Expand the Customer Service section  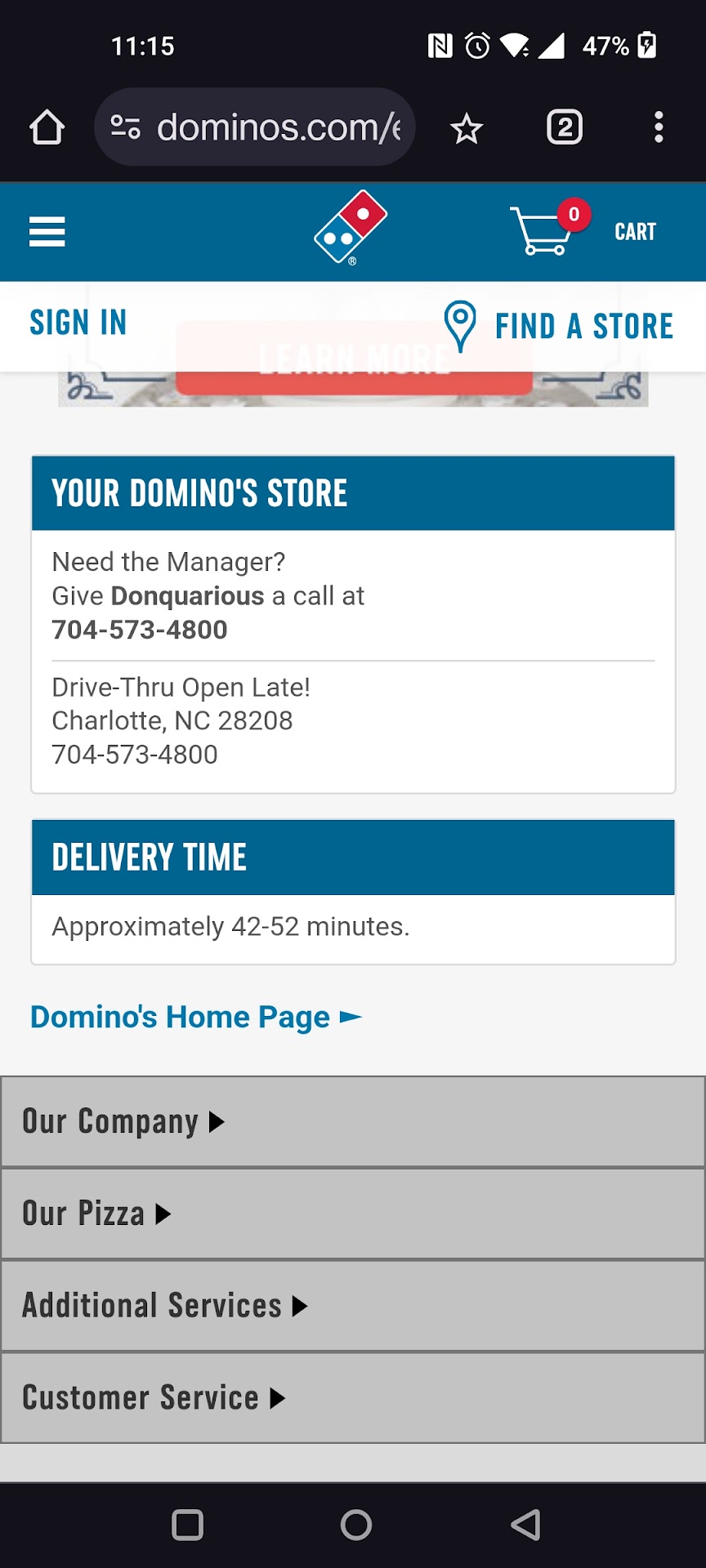153,1398
